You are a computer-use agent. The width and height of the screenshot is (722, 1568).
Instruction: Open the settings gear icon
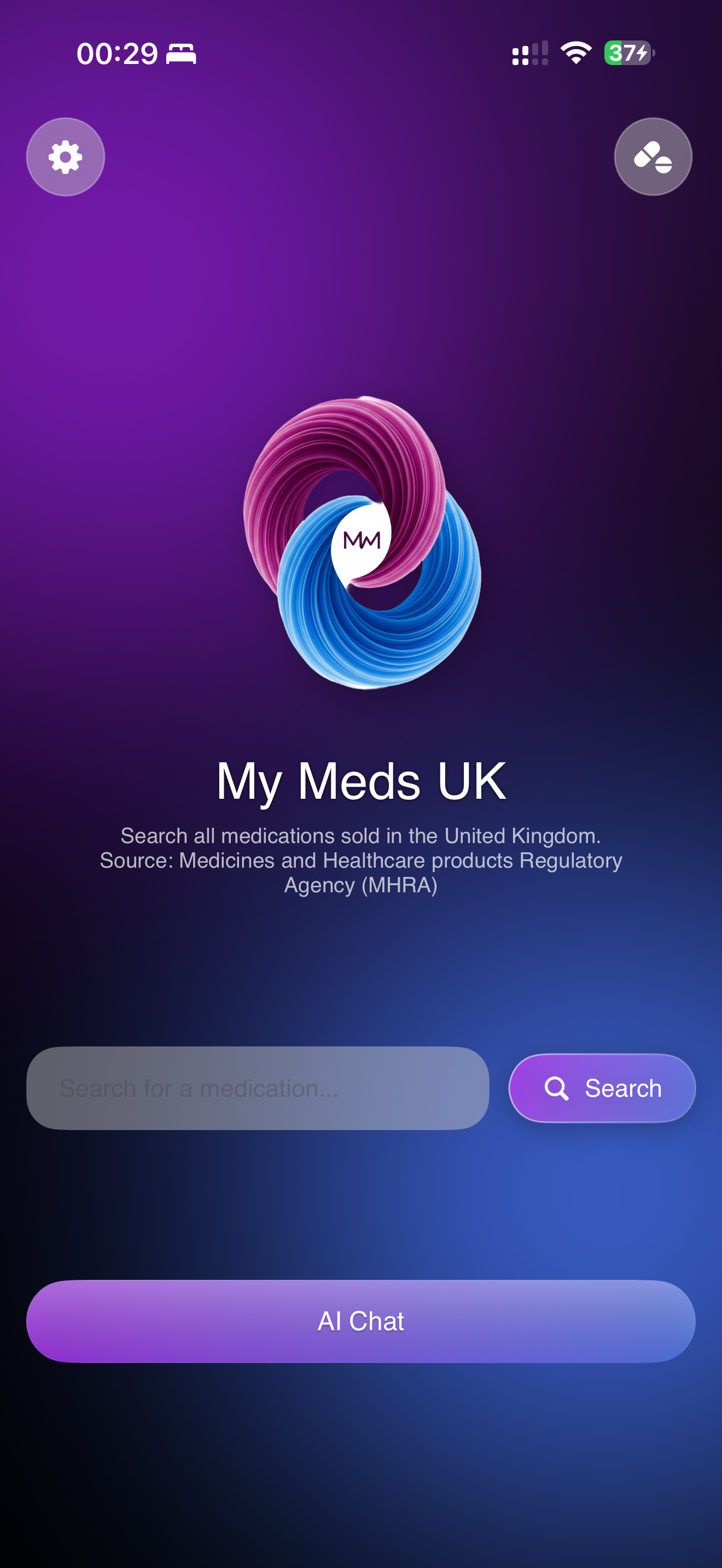[65, 156]
